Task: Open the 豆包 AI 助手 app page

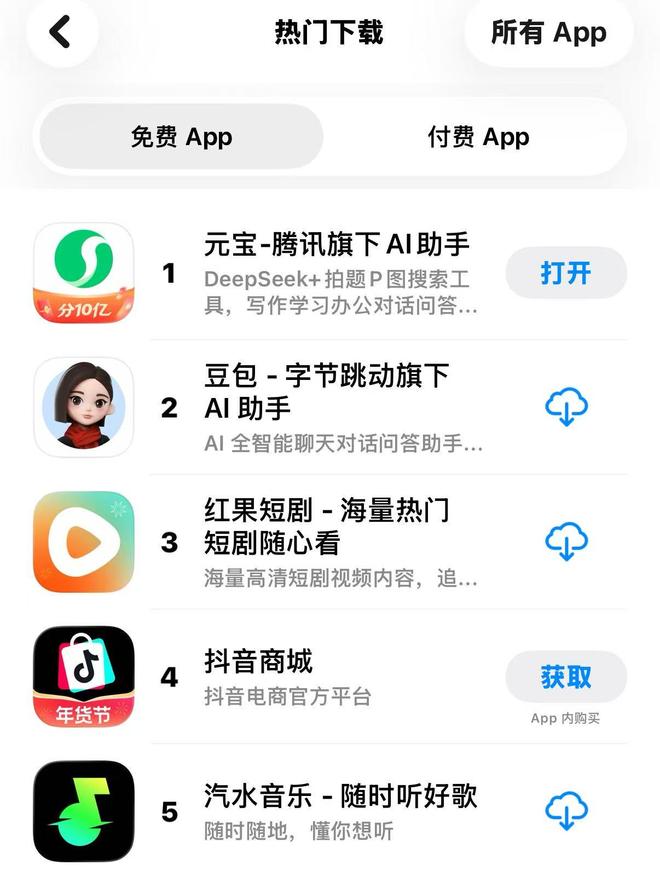Action: point(326,391)
